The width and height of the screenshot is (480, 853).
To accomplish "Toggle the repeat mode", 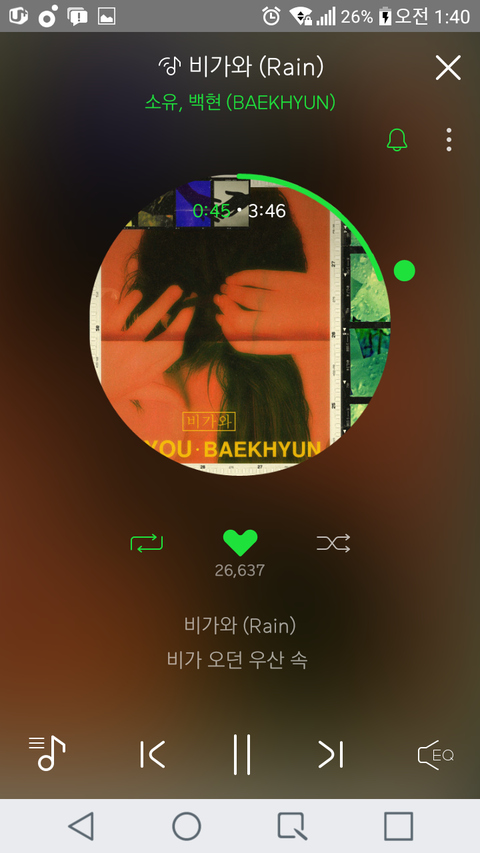I will (146, 543).
